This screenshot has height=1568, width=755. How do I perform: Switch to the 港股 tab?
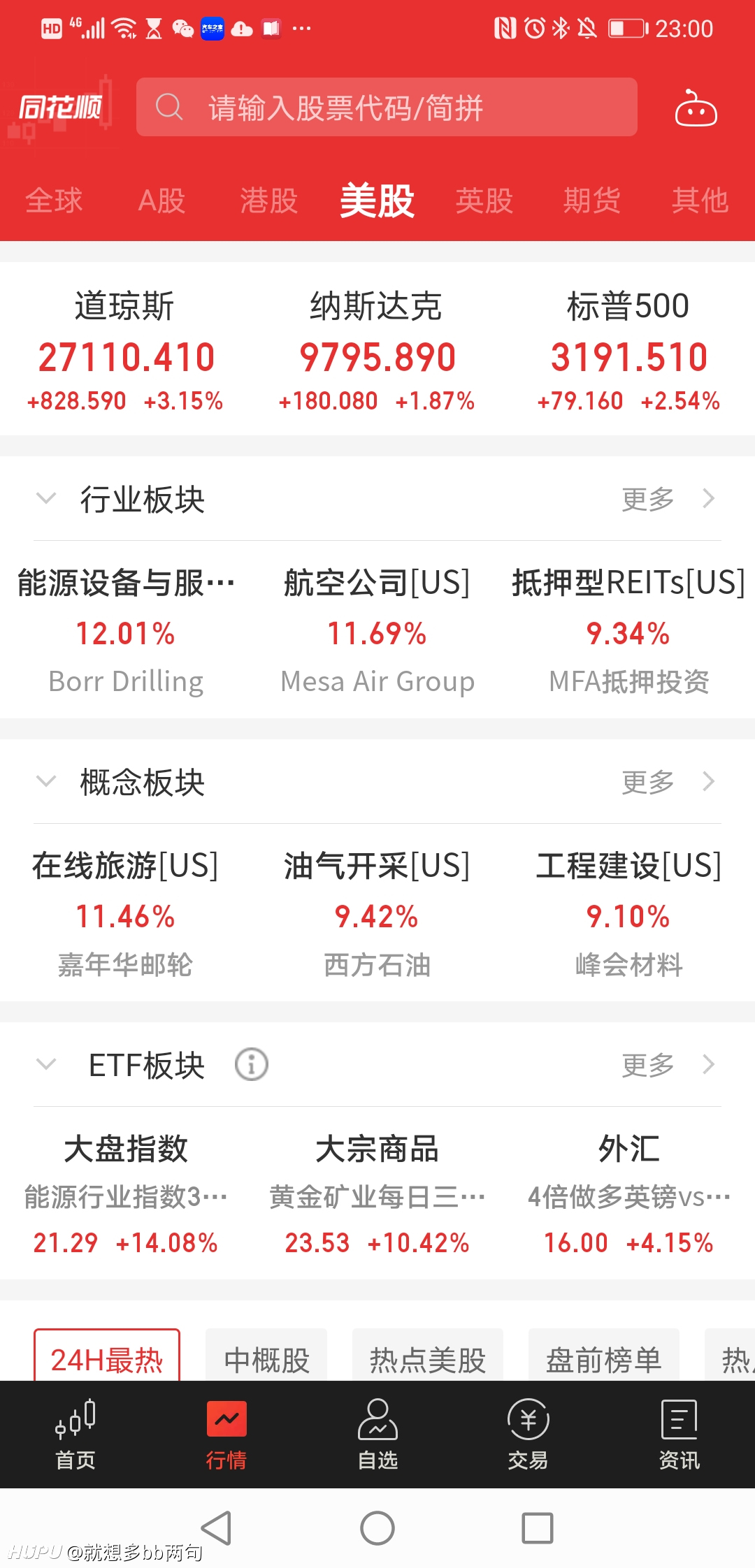tap(269, 201)
